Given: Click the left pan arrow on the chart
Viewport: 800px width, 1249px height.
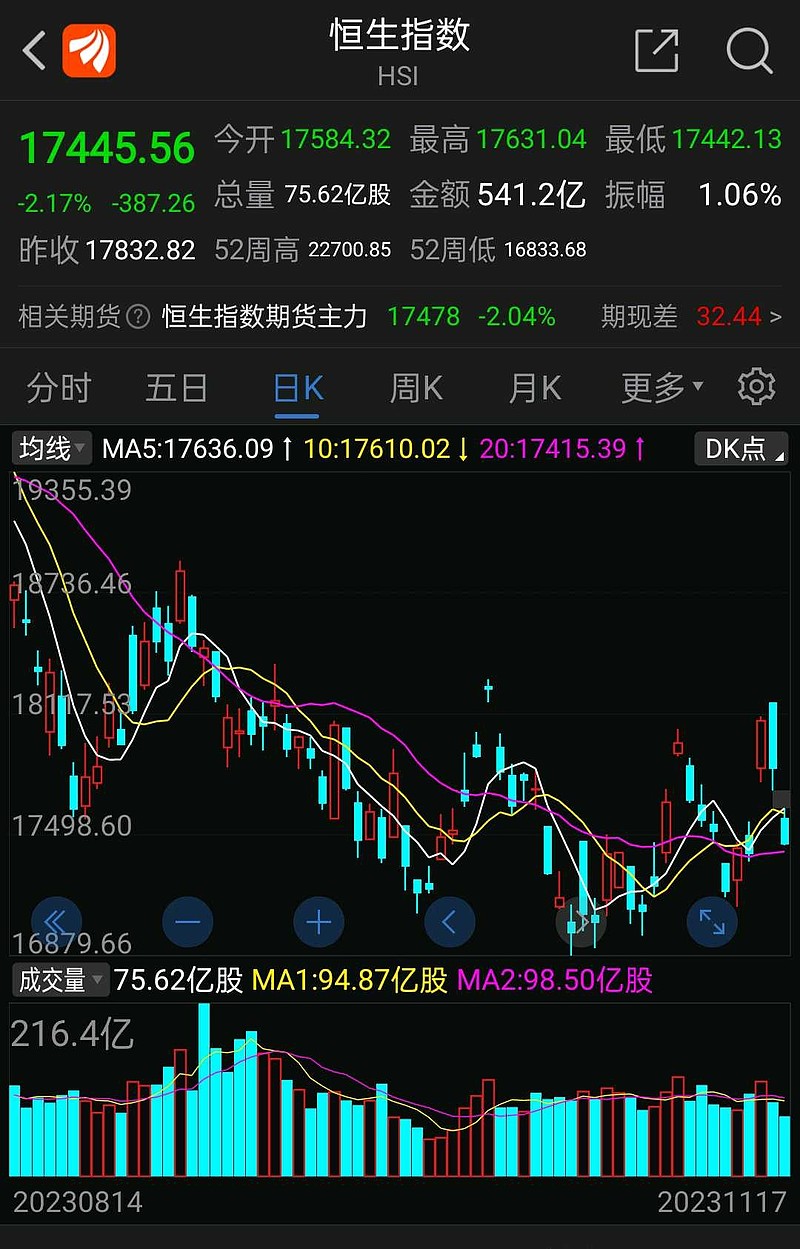Looking at the screenshot, I should (x=450, y=922).
